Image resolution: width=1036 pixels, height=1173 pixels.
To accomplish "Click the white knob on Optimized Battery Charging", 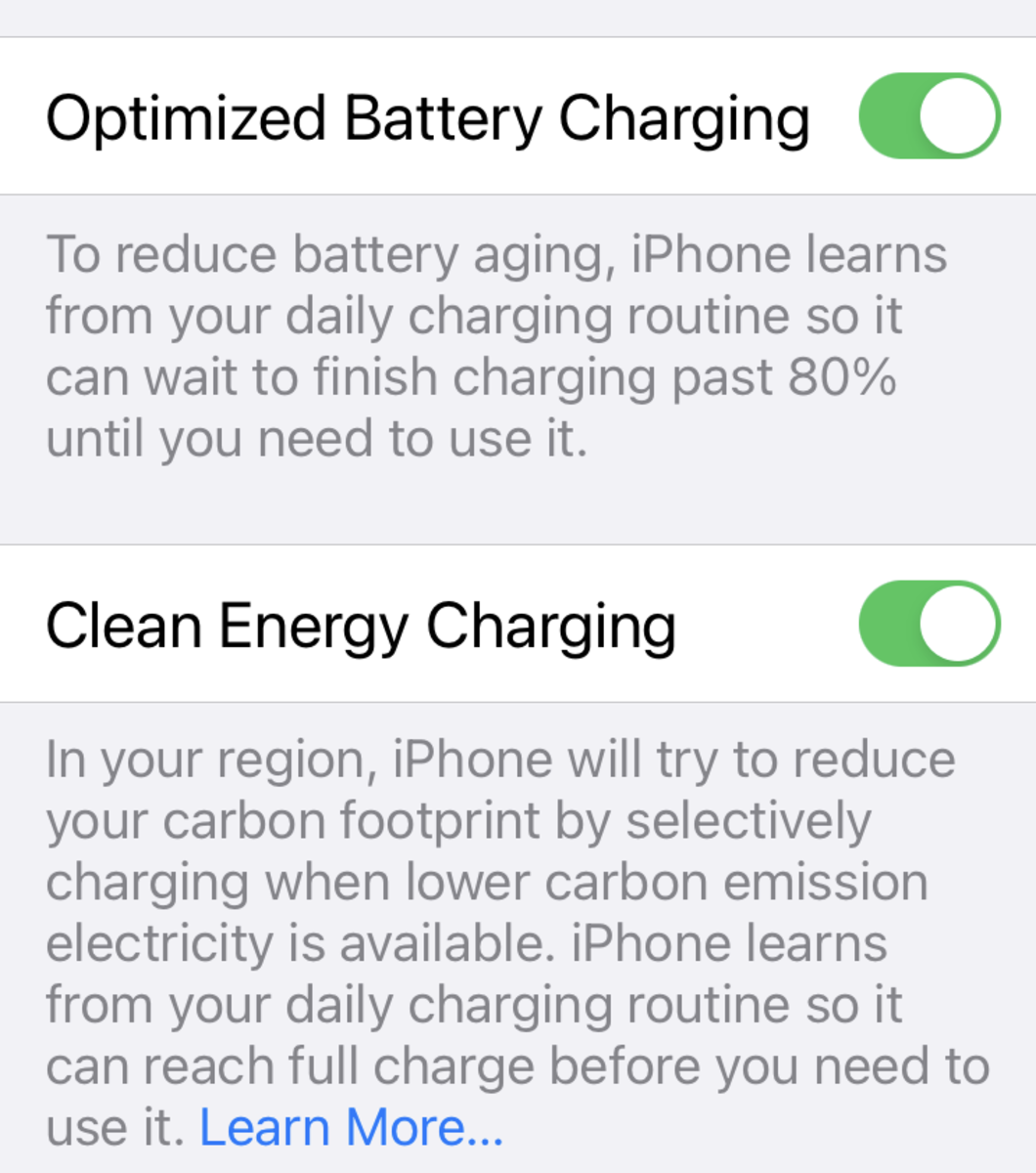I will 960,114.
